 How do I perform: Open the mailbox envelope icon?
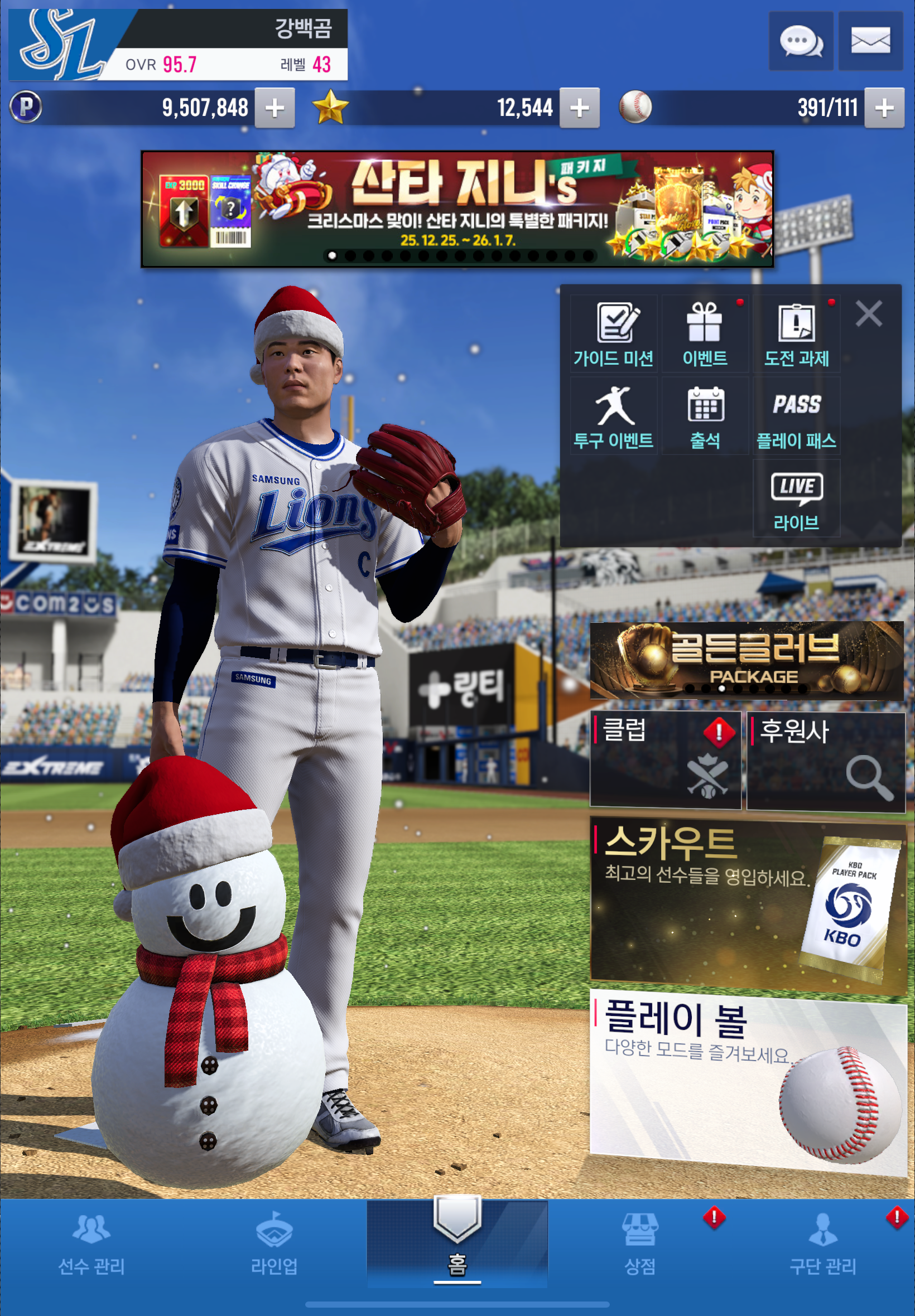(x=870, y=41)
